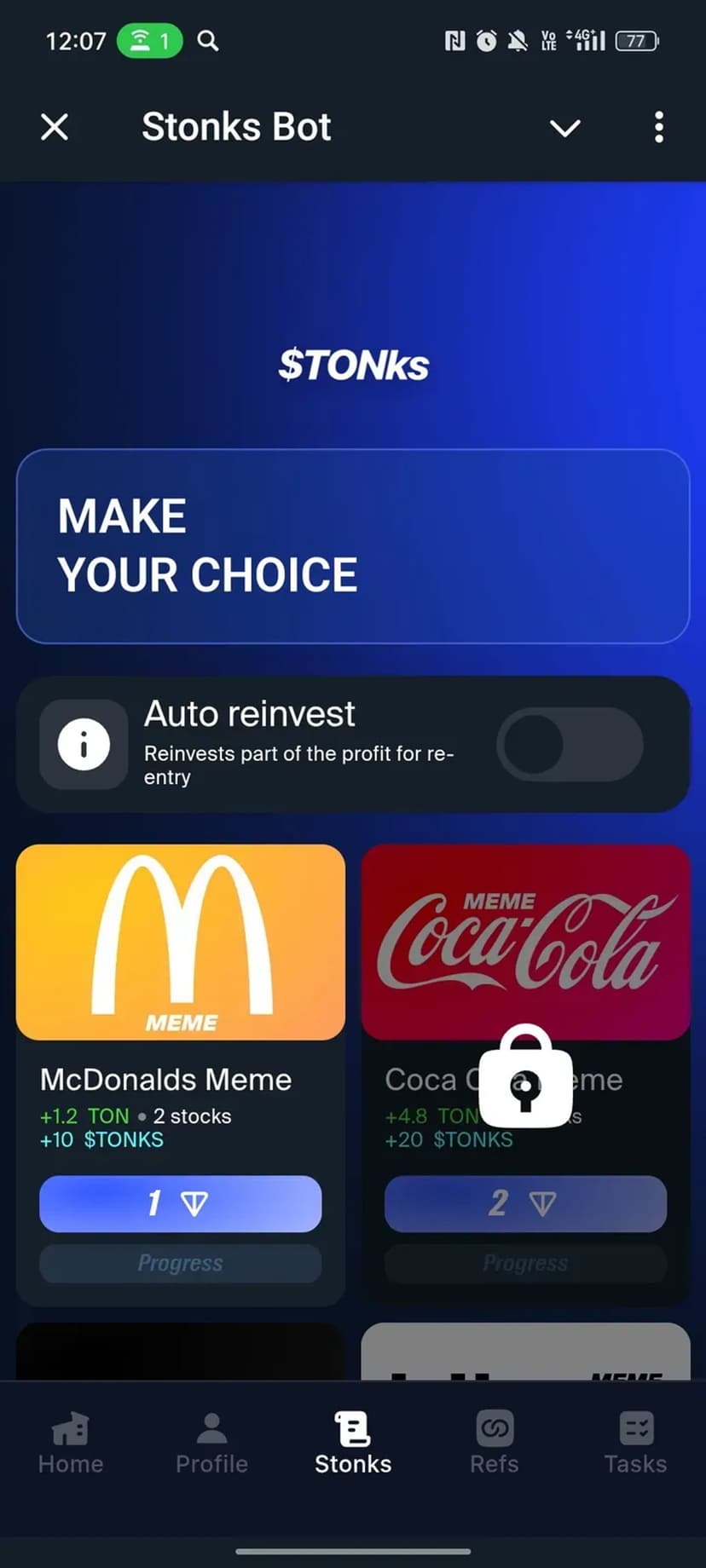The width and height of the screenshot is (706, 1568).
Task: Open the three-dot overflow menu
Action: (x=658, y=128)
